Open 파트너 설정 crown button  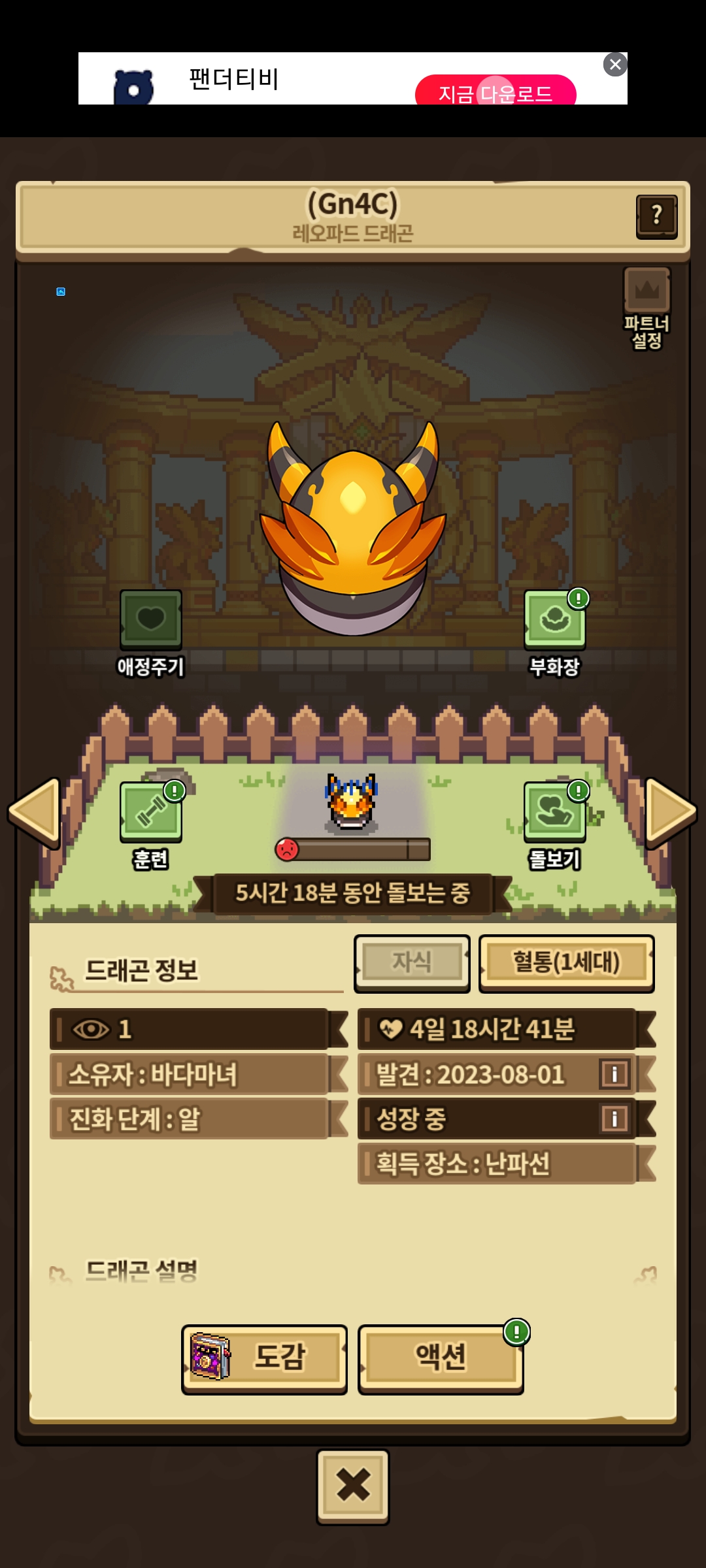coord(647,291)
